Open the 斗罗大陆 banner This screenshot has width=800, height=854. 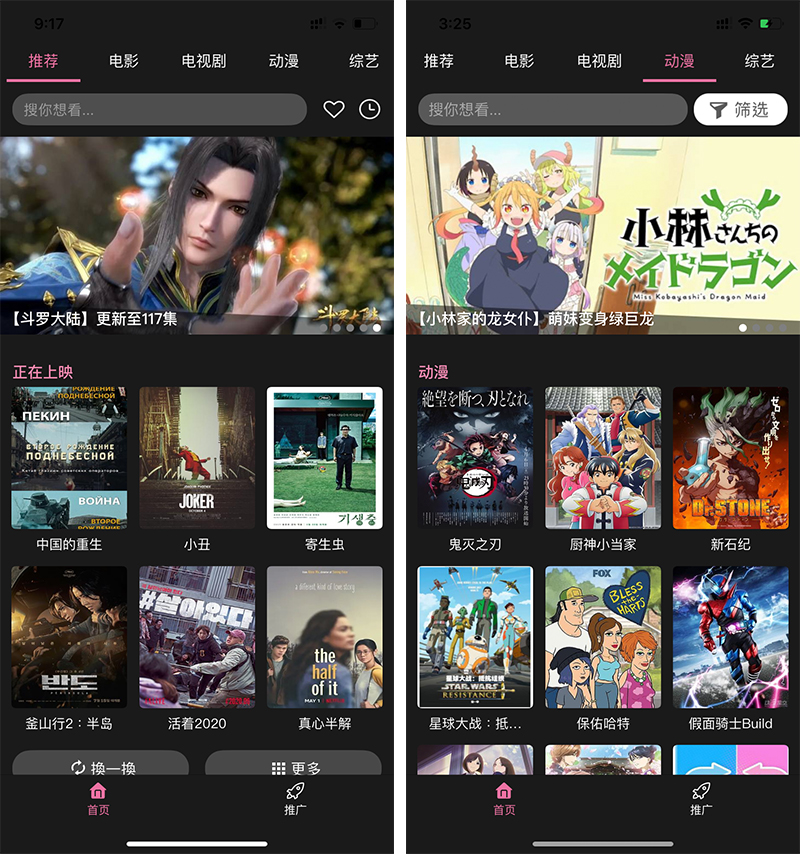tap(197, 235)
